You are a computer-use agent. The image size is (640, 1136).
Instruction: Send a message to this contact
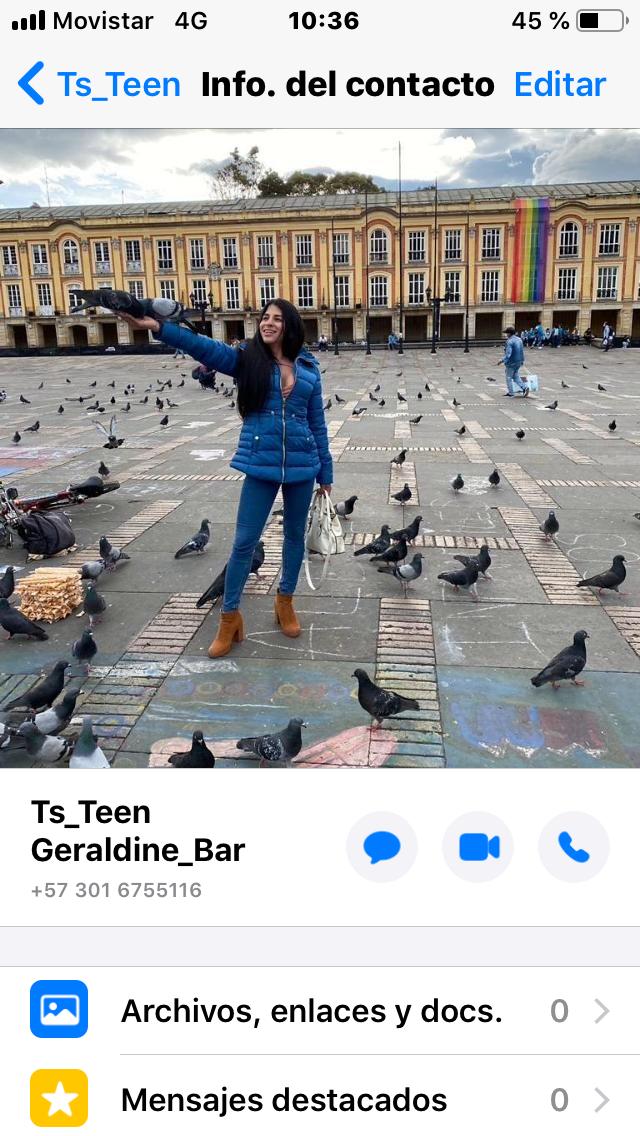click(x=382, y=848)
